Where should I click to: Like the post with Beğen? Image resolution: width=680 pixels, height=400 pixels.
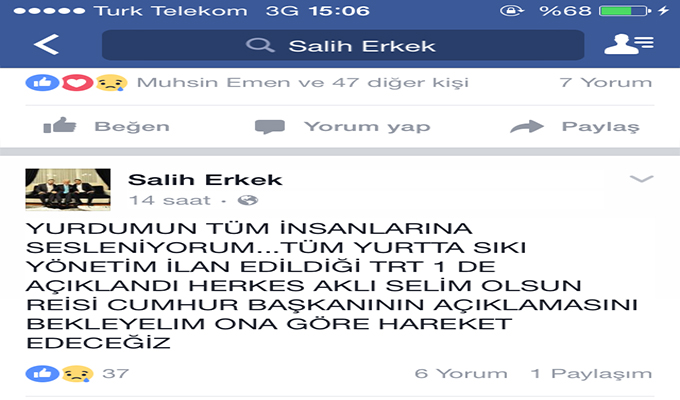pos(107,127)
